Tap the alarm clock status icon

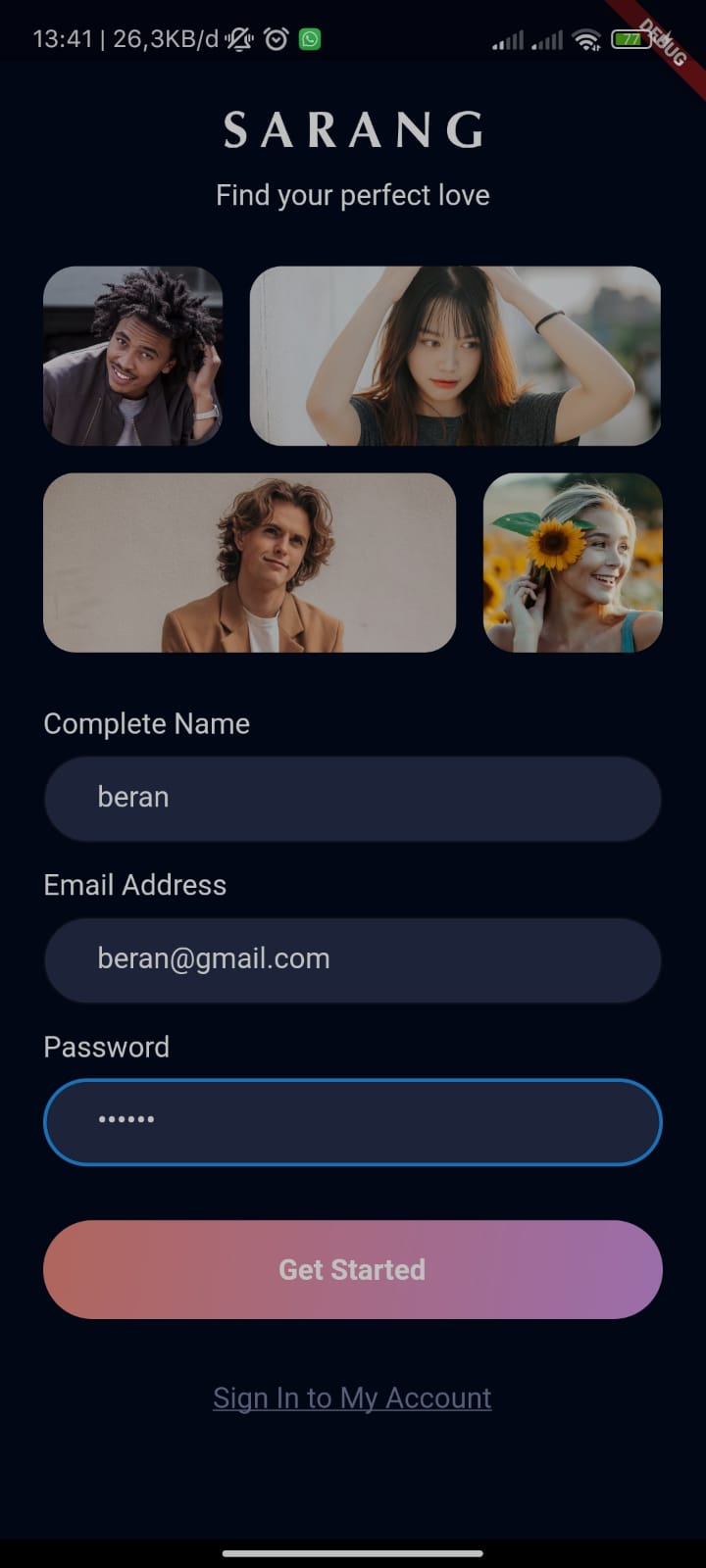[275, 38]
